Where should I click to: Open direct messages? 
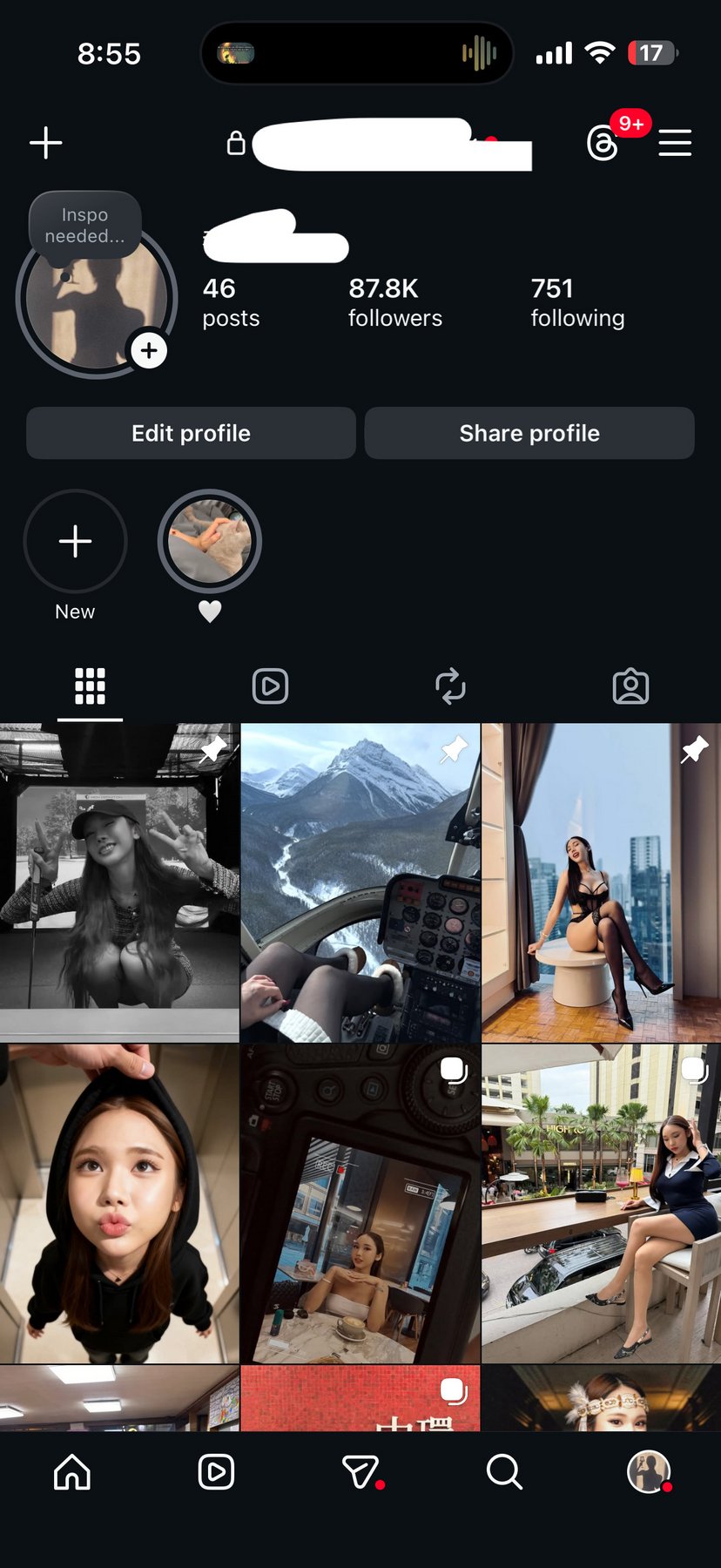click(360, 1472)
